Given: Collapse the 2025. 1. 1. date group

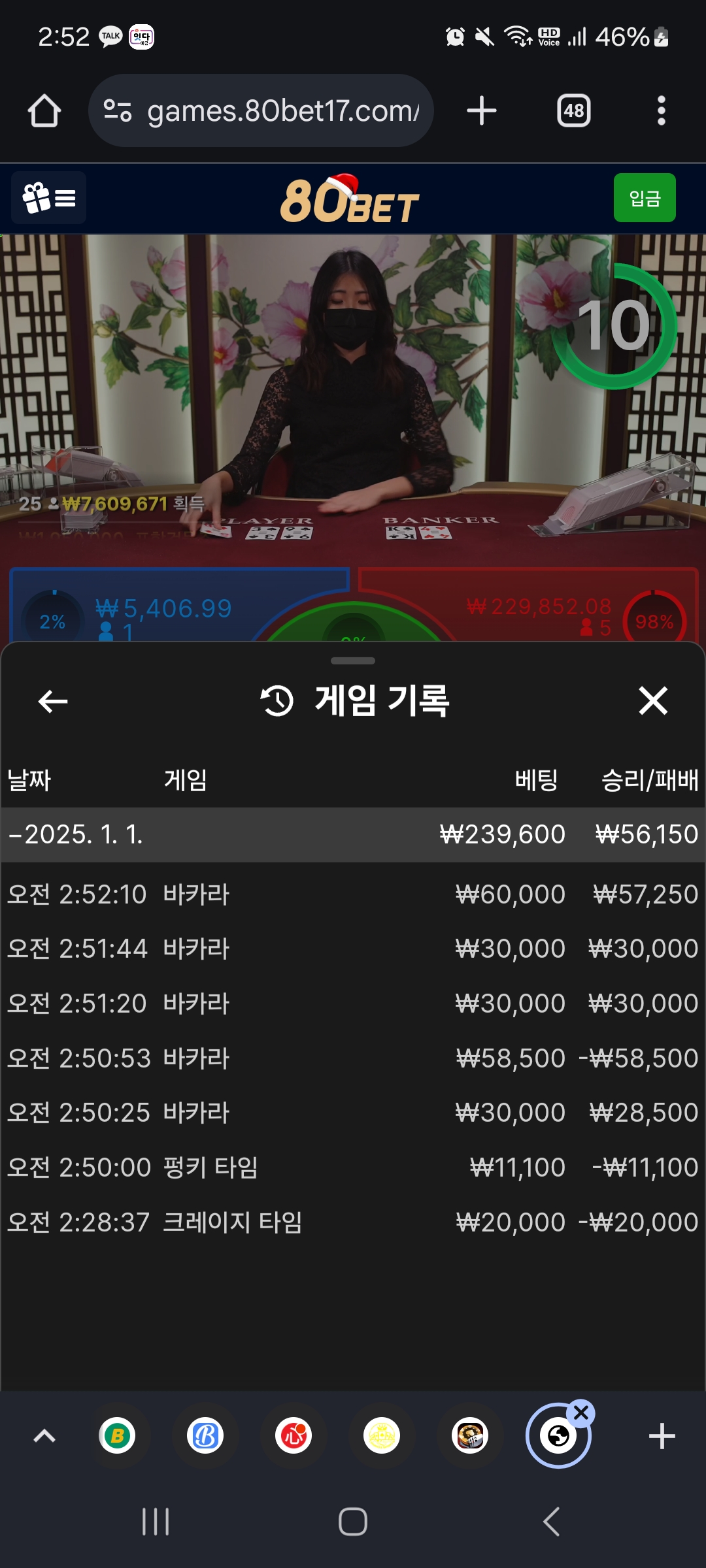Looking at the screenshot, I should 75,835.
